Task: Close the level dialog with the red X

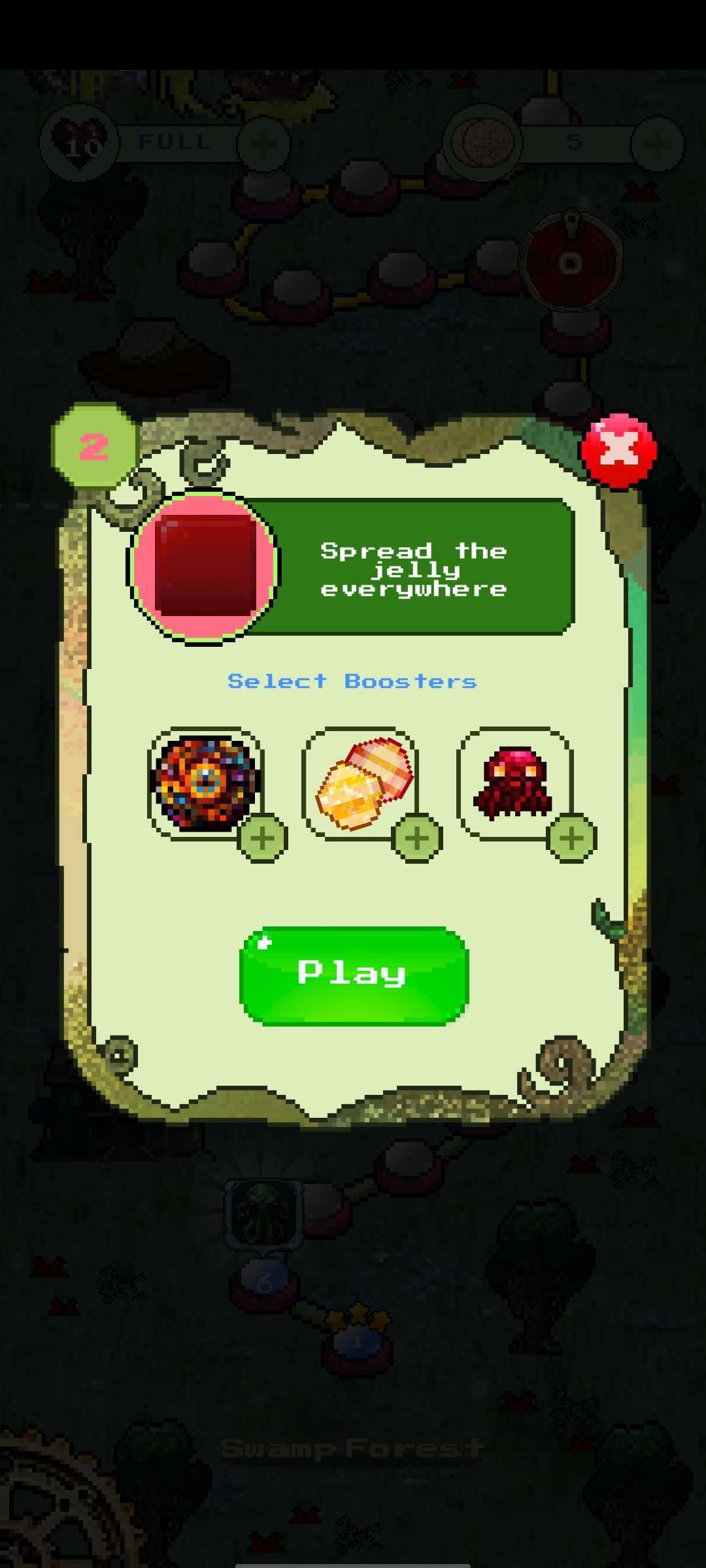Action: point(618,450)
